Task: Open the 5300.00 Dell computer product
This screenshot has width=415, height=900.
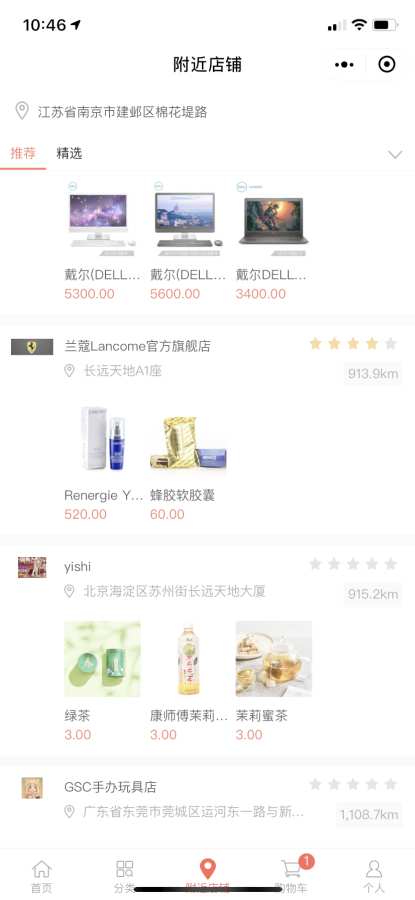Action: pos(102,241)
